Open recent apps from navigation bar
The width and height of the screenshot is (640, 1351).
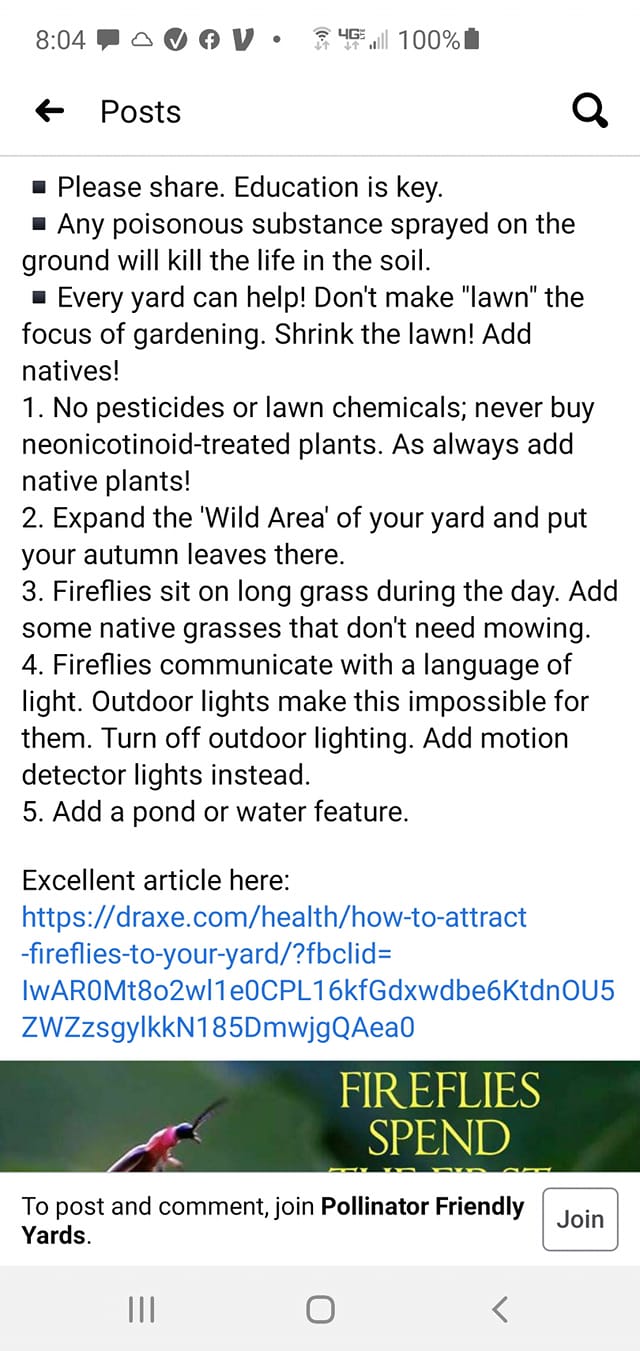tap(140, 1308)
